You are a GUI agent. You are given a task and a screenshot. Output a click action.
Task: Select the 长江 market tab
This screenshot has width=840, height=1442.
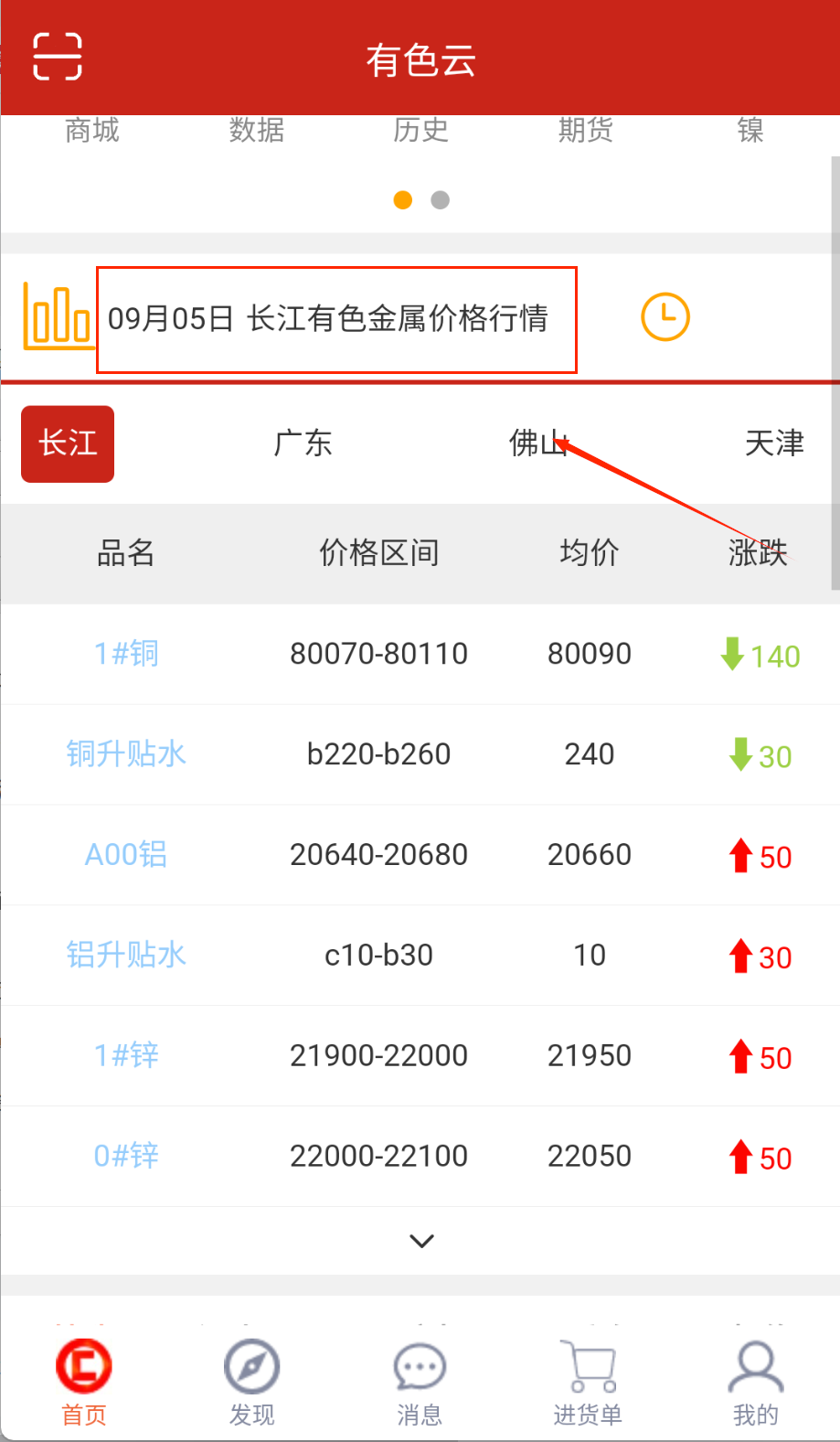(x=68, y=443)
